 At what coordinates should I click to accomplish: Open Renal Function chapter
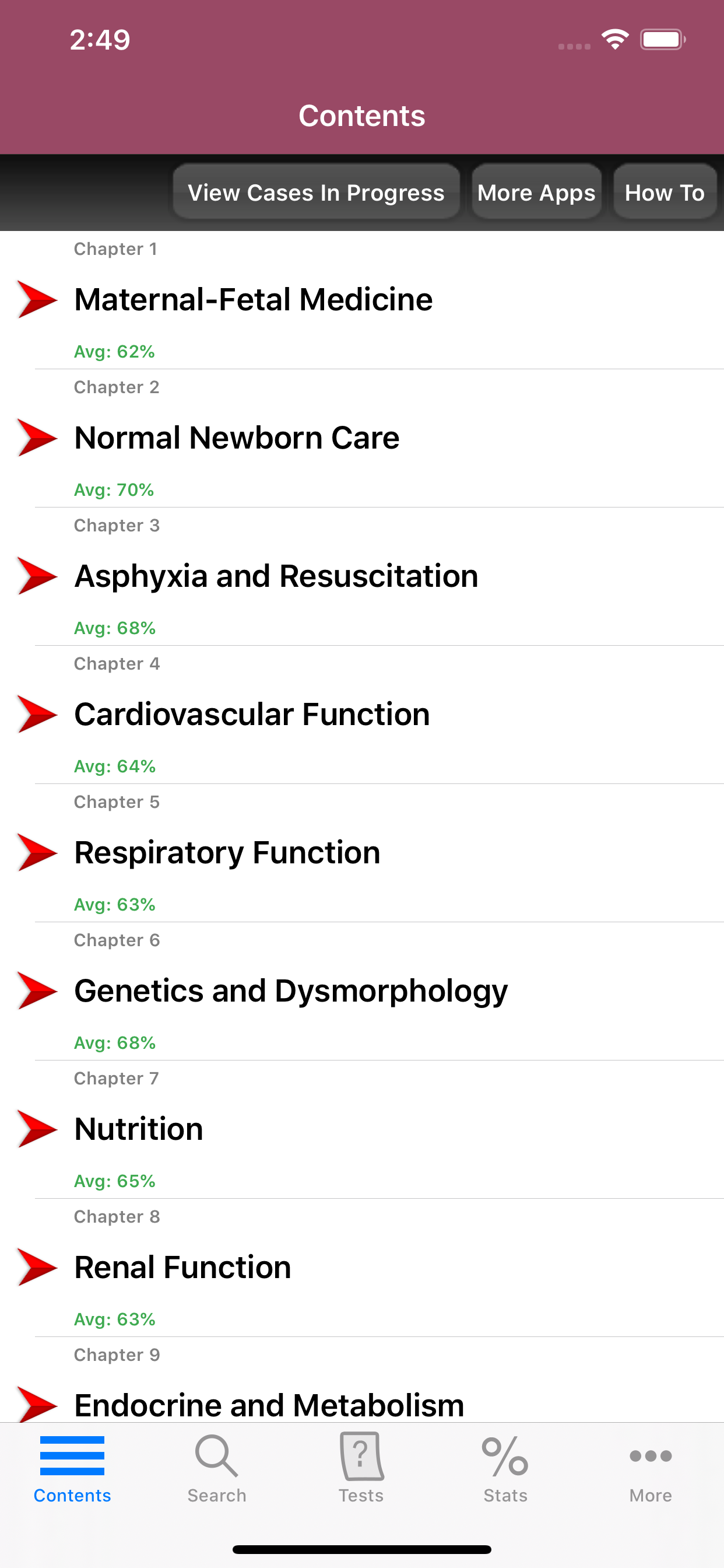click(362, 1268)
